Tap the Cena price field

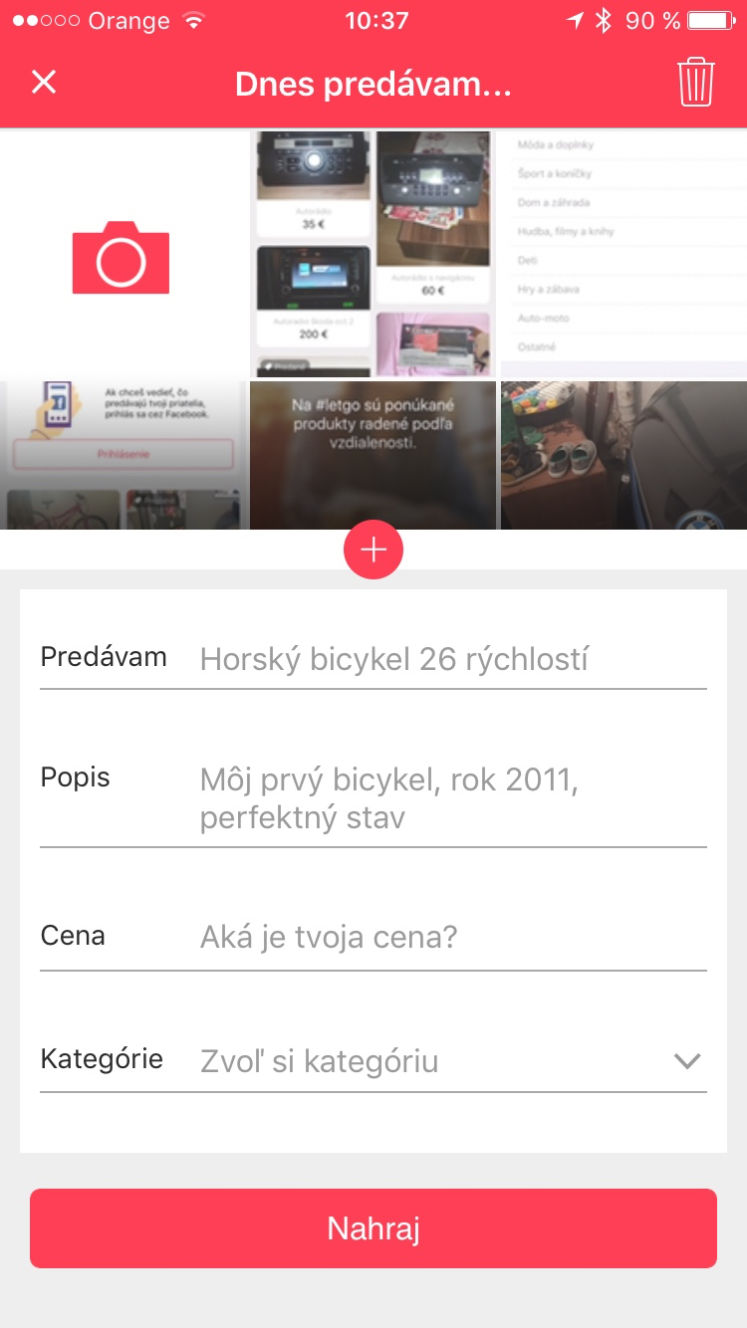453,937
